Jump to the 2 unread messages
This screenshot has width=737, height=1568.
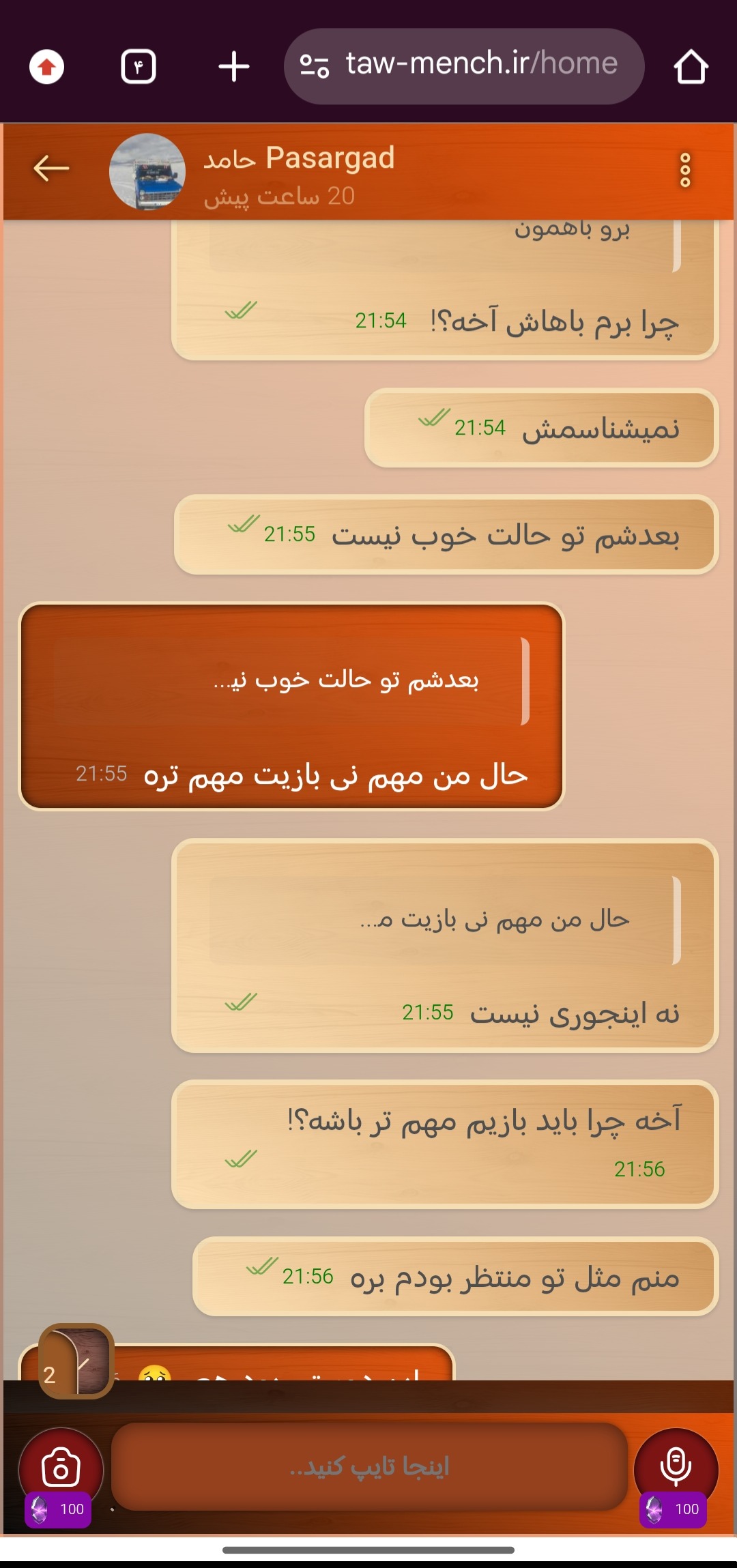pyautogui.click(x=76, y=1361)
